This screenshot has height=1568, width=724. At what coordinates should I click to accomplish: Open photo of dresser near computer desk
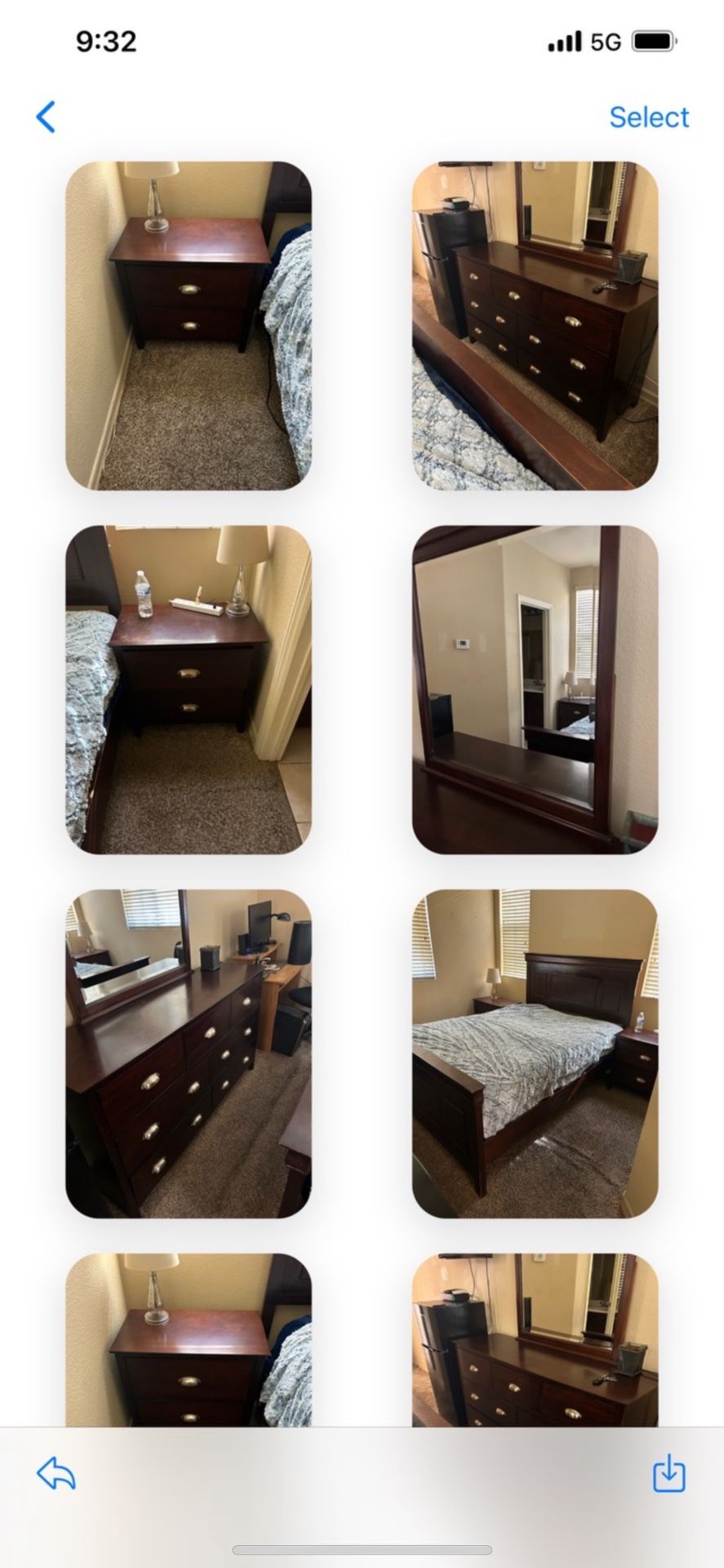[x=188, y=1053]
